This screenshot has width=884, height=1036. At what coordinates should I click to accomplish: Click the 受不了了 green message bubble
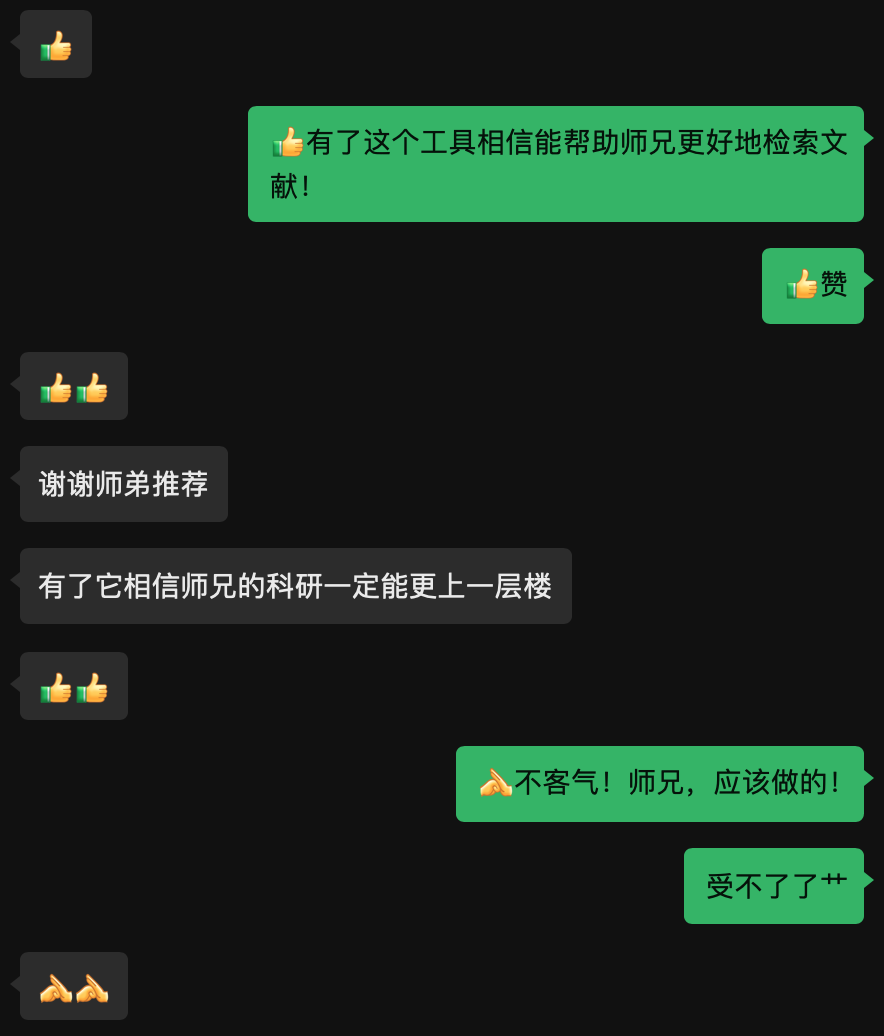pos(773,886)
